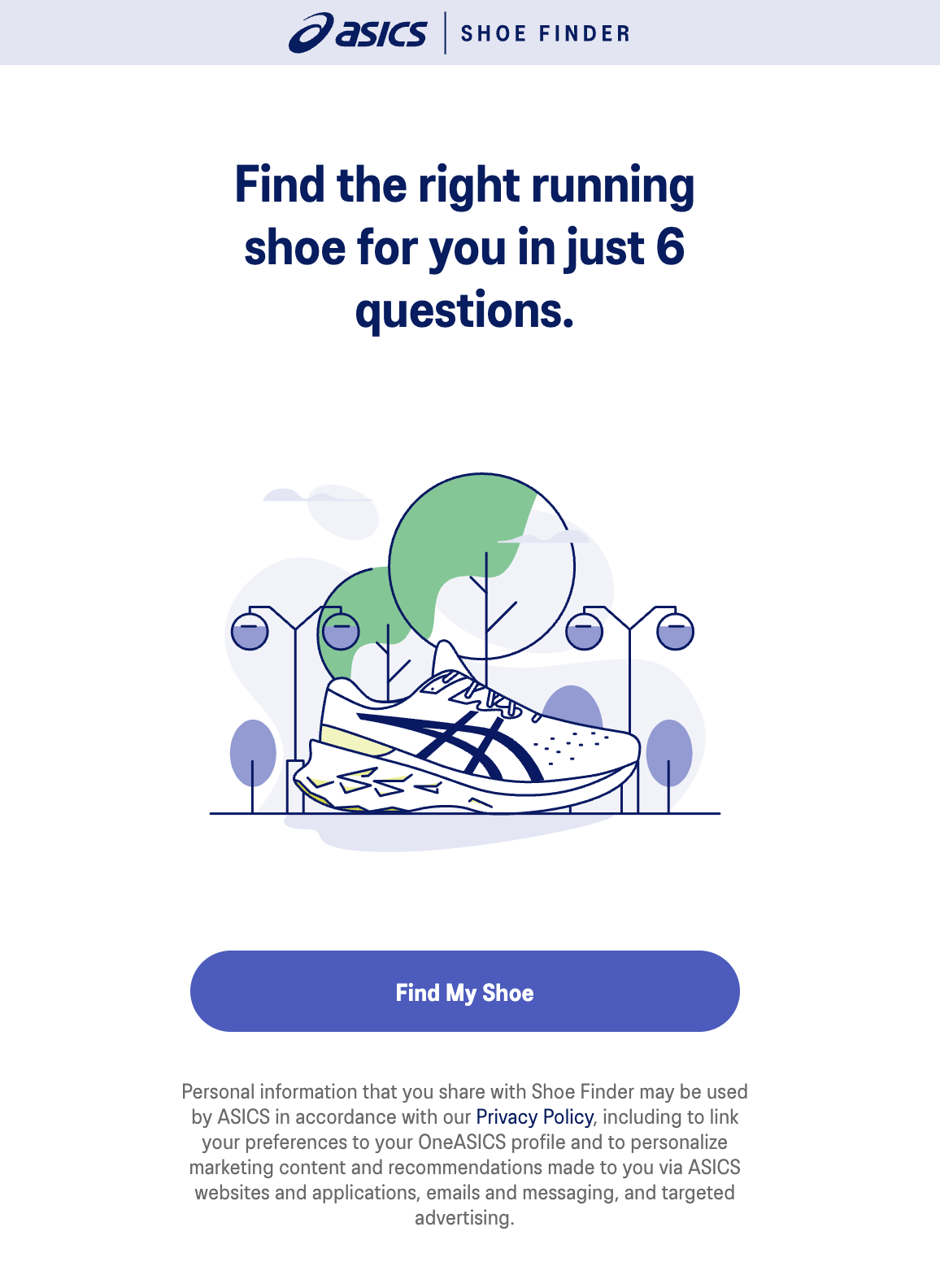This screenshot has height=1288, width=940.
Task: Open the Privacy Policy link
Action: pyautogui.click(x=534, y=1117)
